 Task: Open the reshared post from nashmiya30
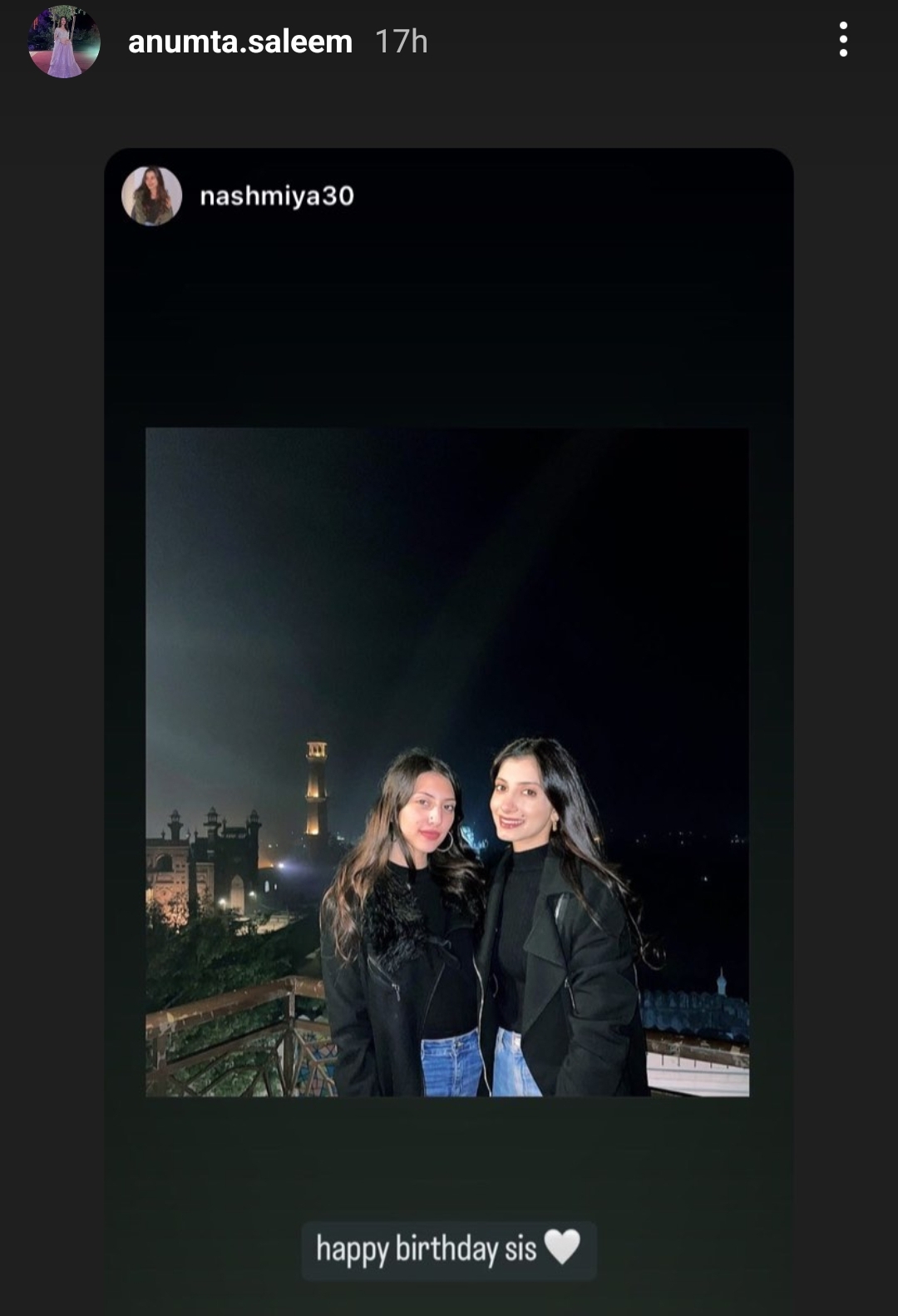click(447, 761)
